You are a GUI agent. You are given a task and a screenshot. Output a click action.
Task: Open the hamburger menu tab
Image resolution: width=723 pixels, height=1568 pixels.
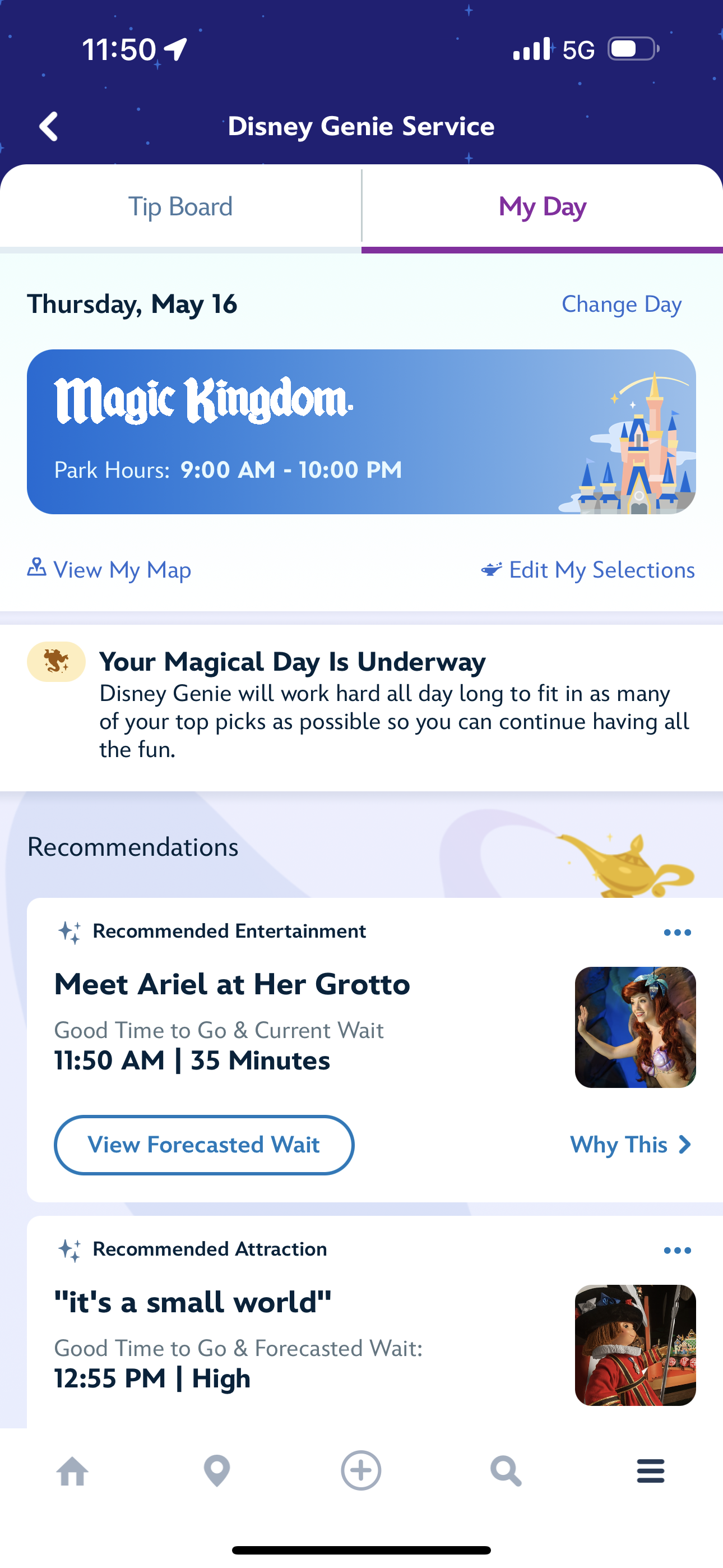[x=651, y=1472]
